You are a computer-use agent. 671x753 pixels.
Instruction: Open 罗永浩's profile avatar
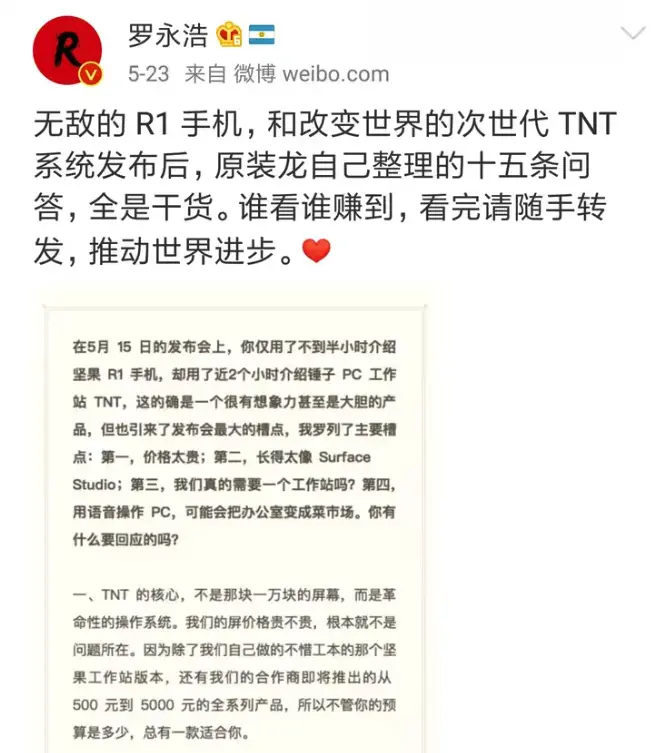coord(68,50)
